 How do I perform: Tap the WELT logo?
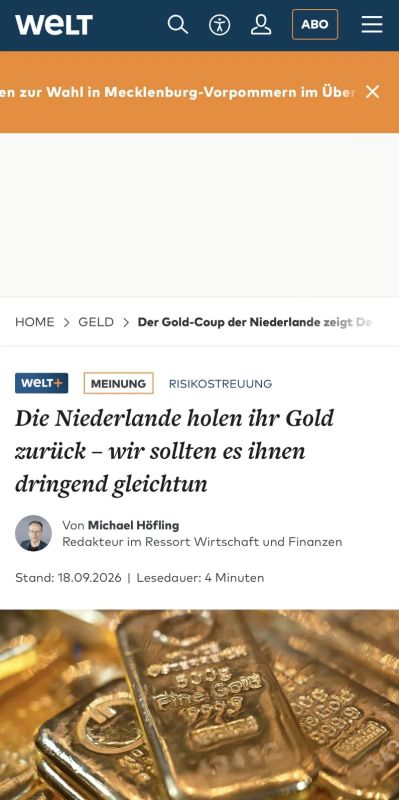(54, 24)
